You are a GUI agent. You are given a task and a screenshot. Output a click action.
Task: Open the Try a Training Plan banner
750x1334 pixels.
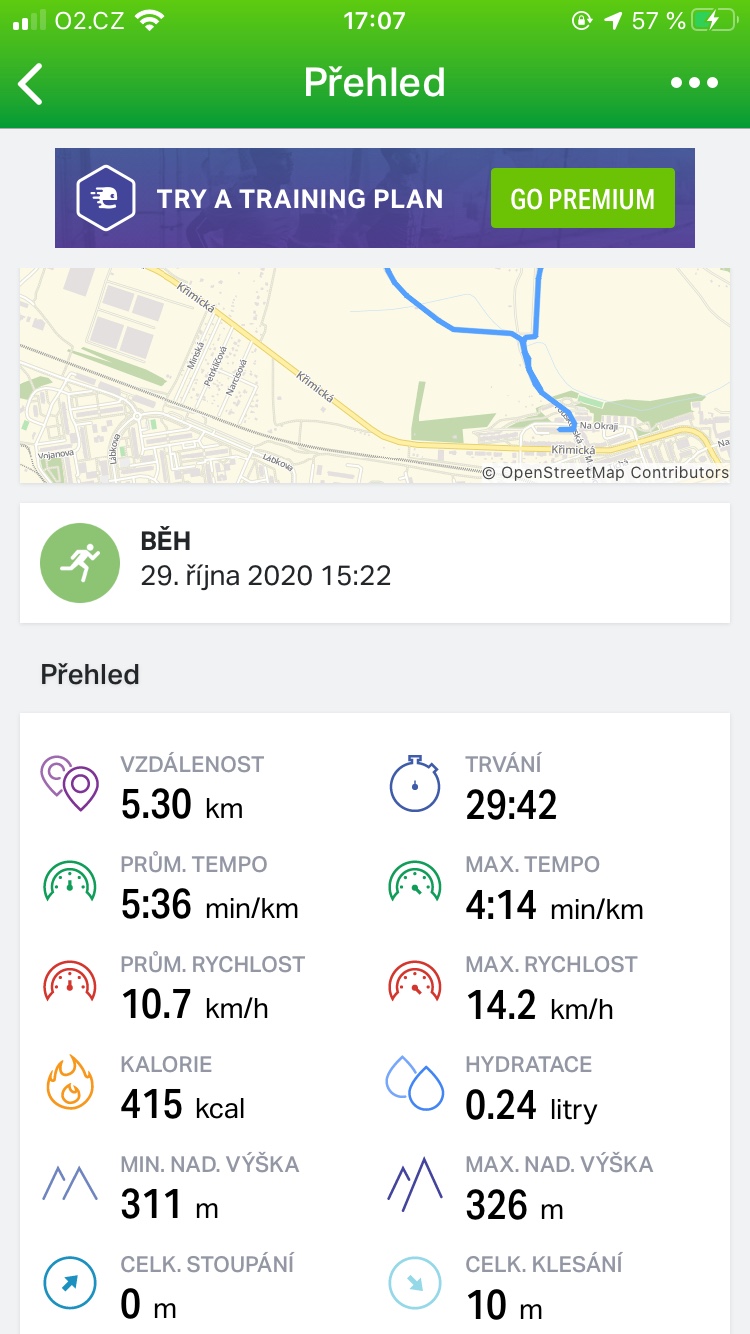(375, 198)
